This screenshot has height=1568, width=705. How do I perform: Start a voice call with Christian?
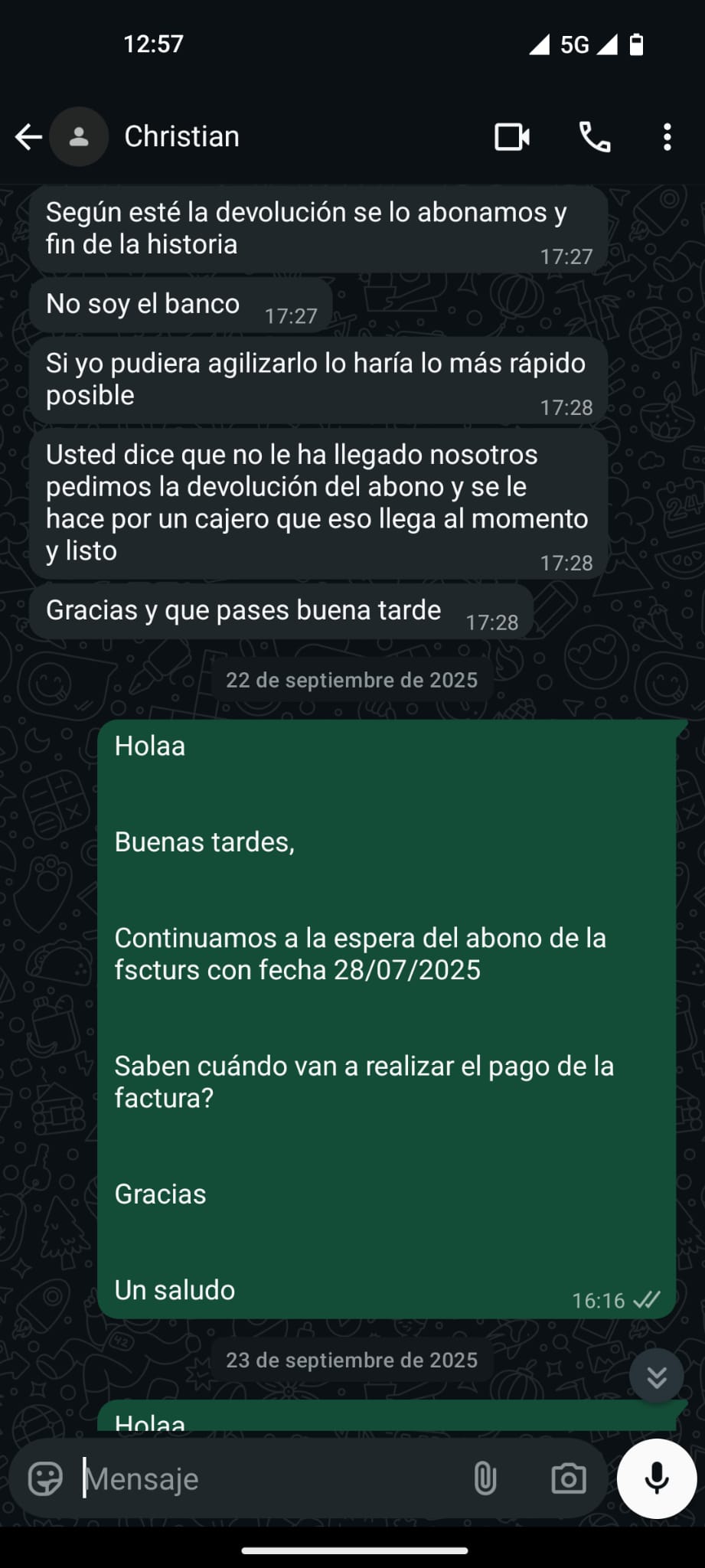coord(595,137)
